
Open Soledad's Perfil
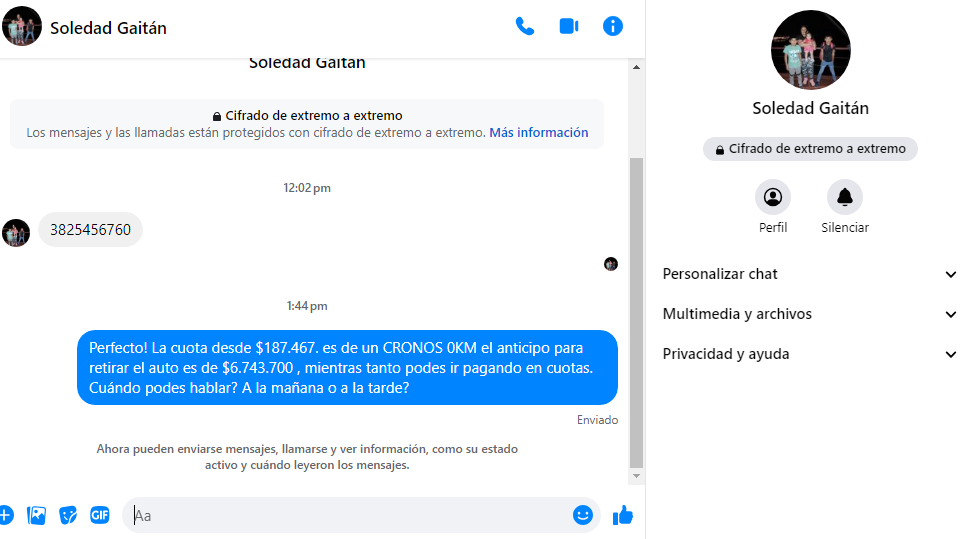click(773, 198)
